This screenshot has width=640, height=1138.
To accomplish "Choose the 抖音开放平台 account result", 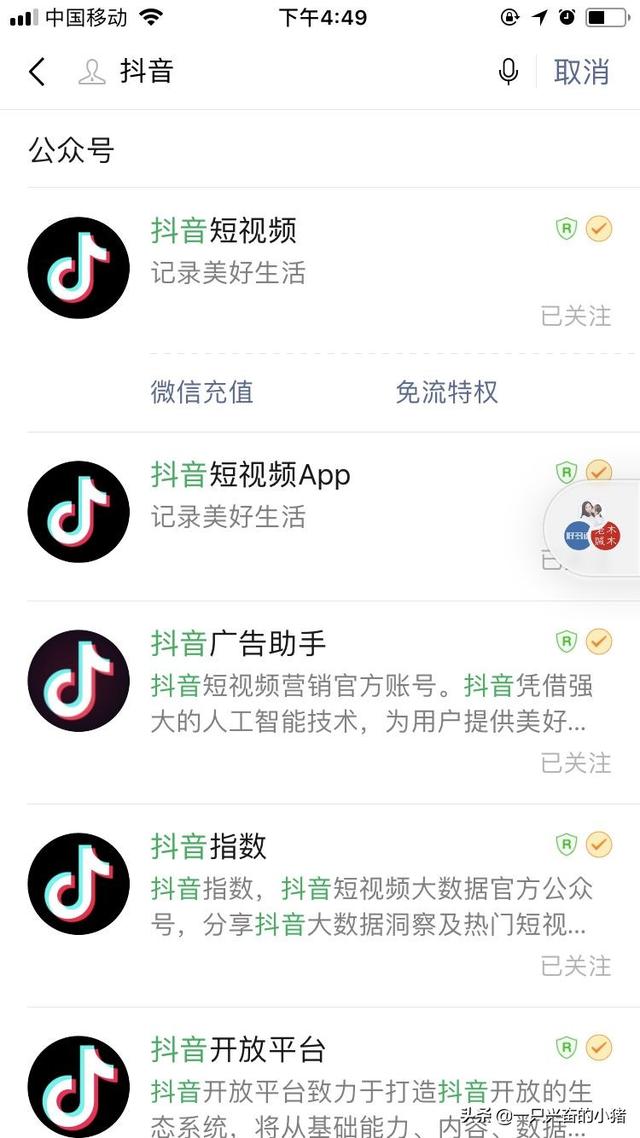I will click(238, 1049).
